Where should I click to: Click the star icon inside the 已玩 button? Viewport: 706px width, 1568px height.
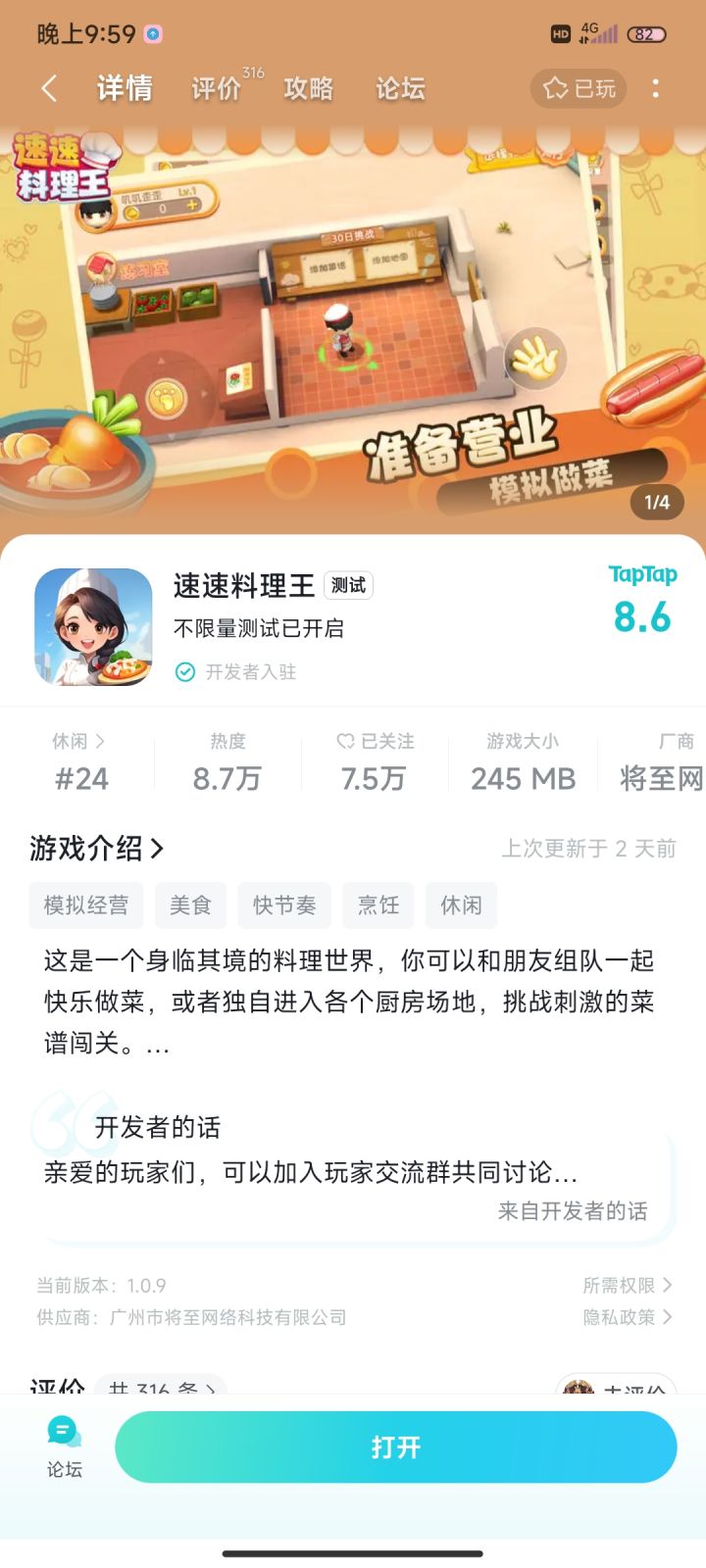(x=553, y=88)
